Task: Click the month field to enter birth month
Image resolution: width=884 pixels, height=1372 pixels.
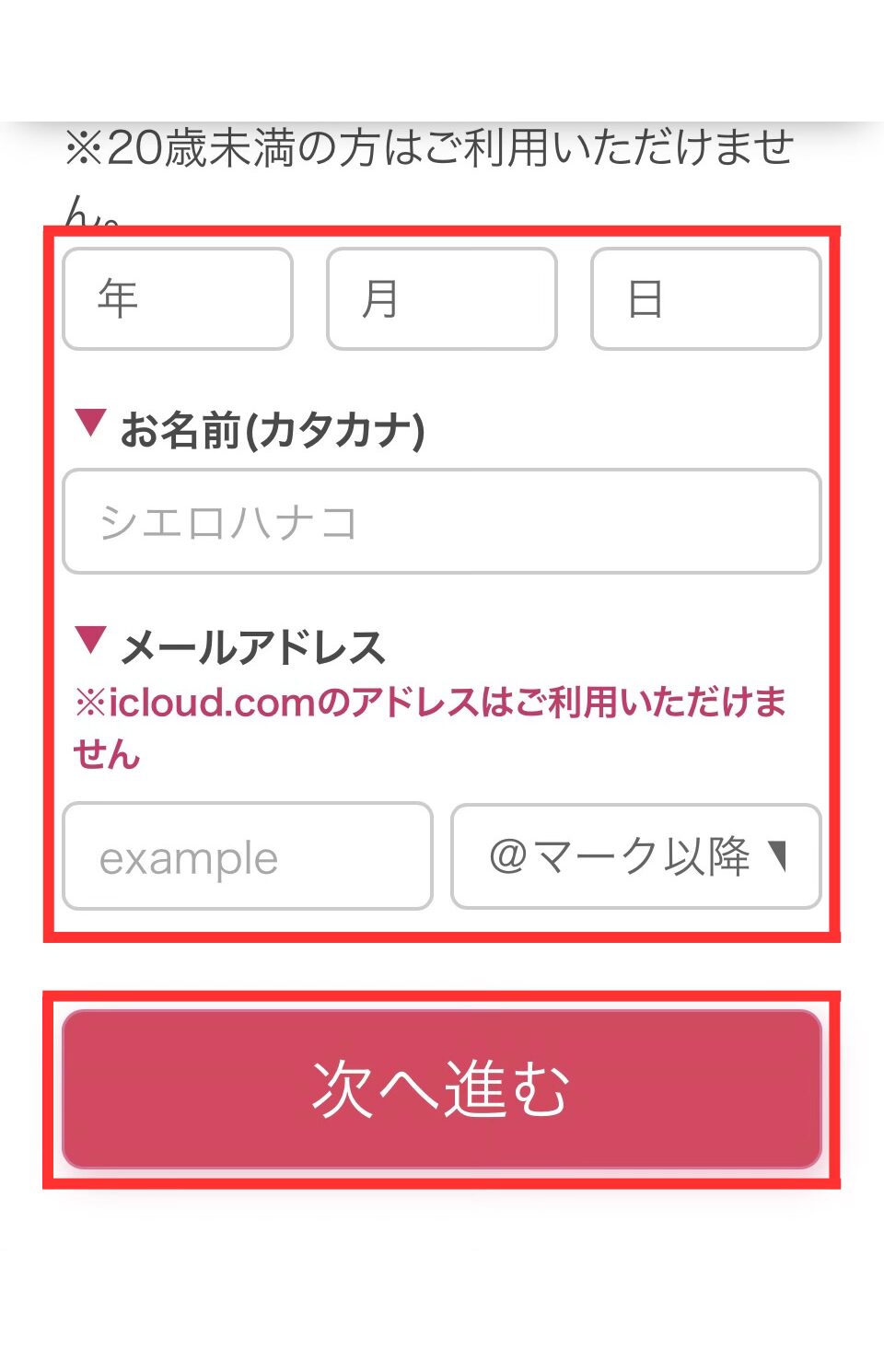Action: click(440, 297)
